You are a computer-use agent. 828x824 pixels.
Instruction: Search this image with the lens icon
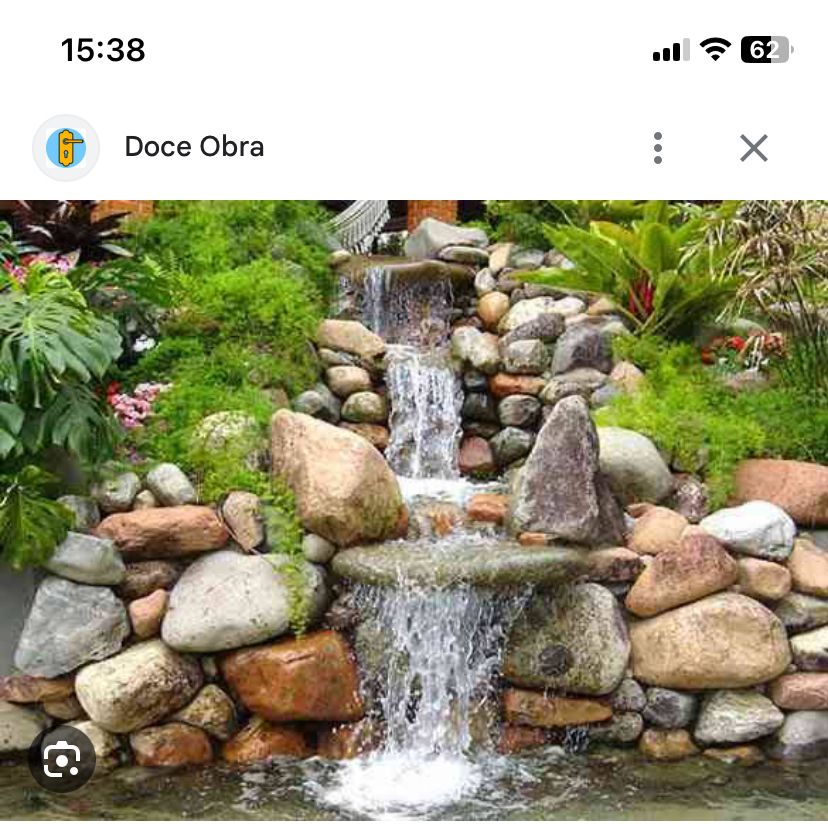click(62, 760)
